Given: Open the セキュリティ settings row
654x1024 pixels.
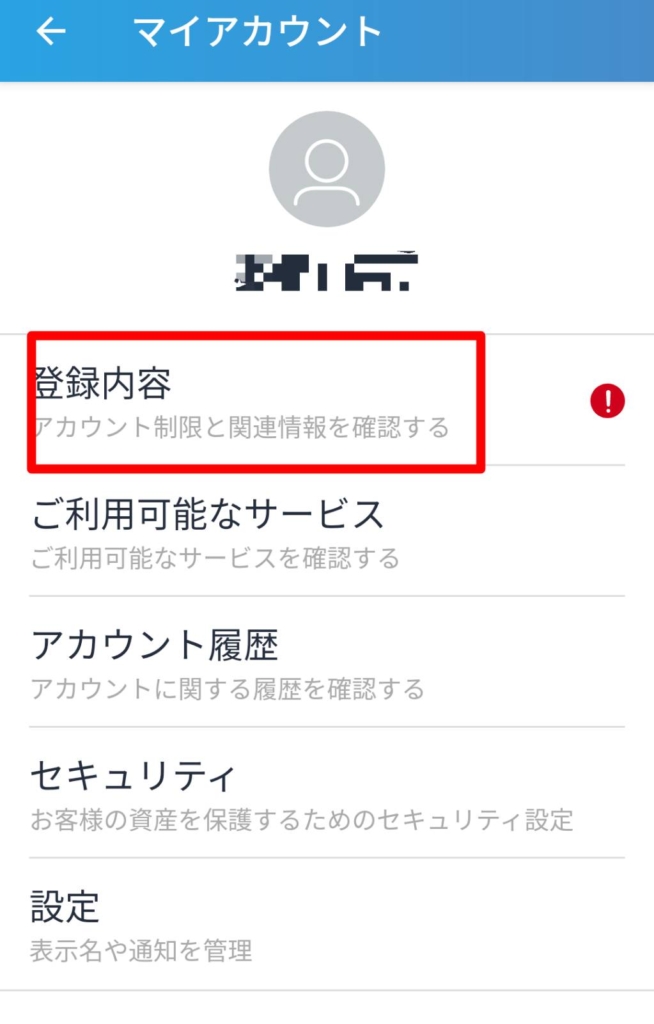Looking at the screenshot, I should pyautogui.click(x=300, y=794).
